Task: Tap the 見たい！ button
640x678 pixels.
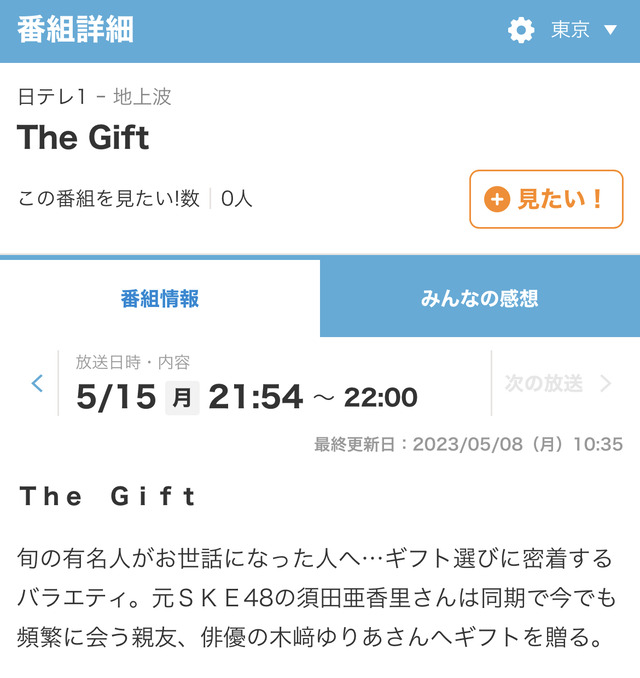Action: click(546, 199)
